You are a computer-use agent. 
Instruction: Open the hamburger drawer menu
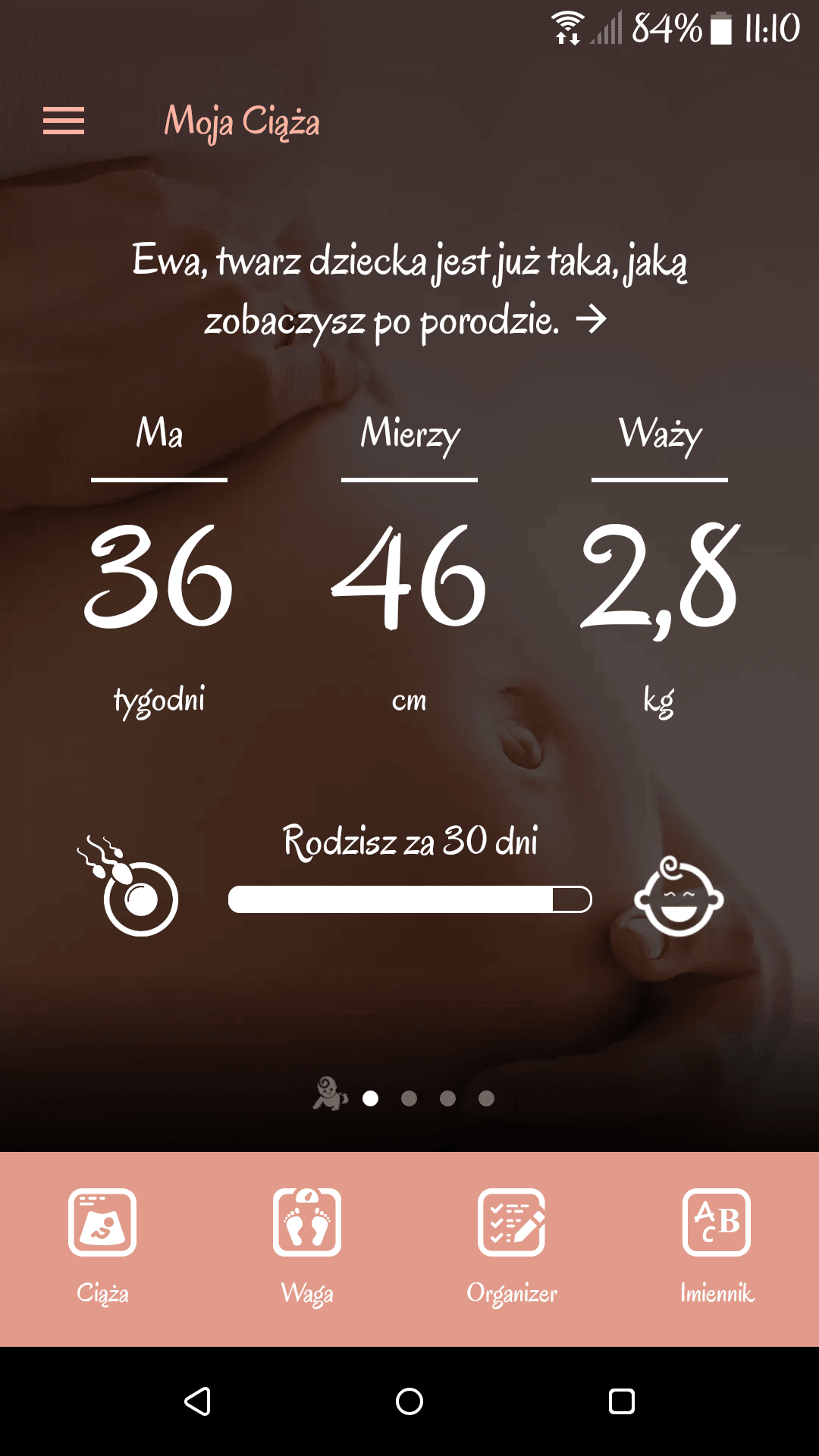pos(64,121)
